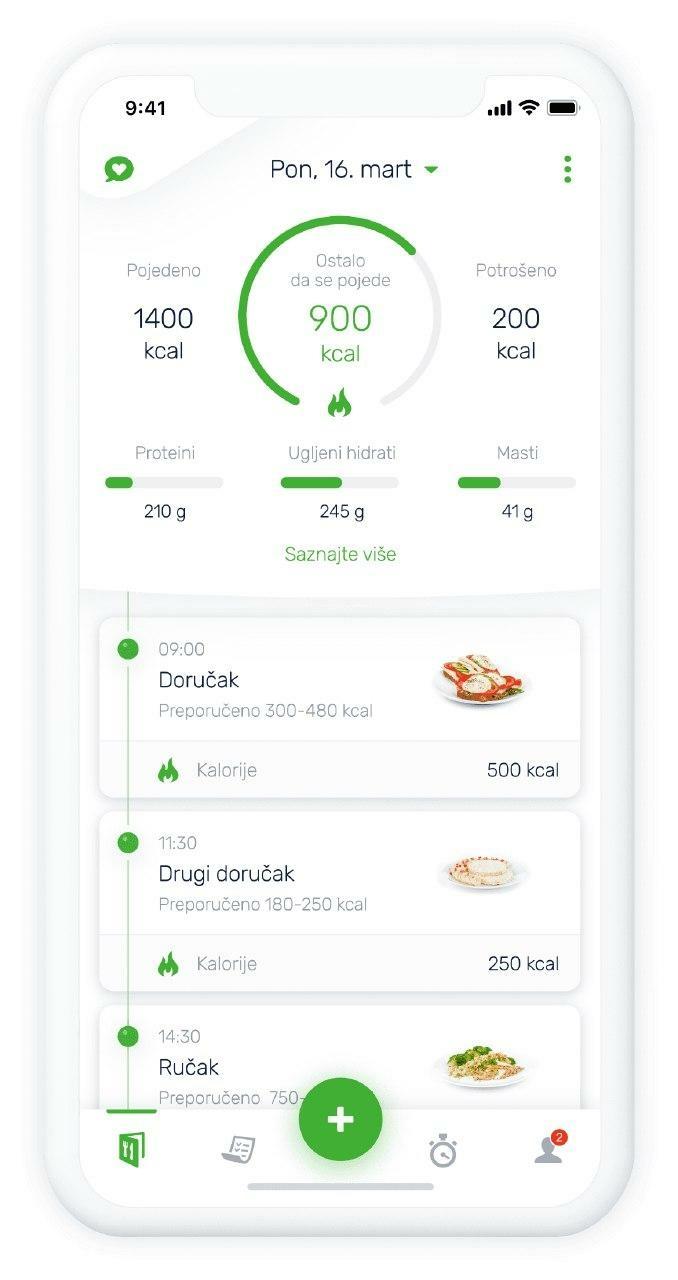Open the heart chat bubble icon
The image size is (678, 1280).
(119, 169)
